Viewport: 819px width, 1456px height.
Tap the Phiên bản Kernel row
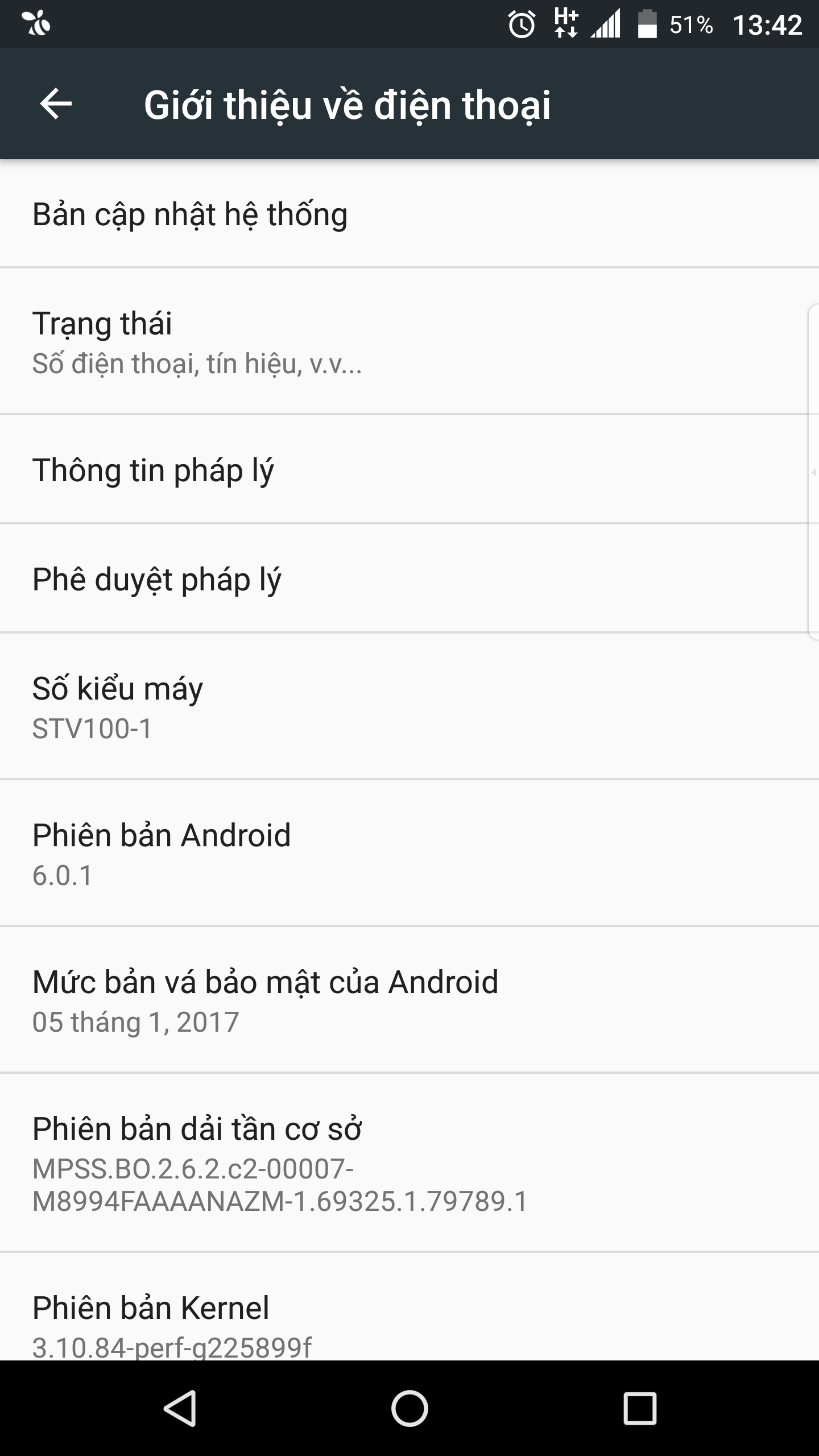[409, 1307]
